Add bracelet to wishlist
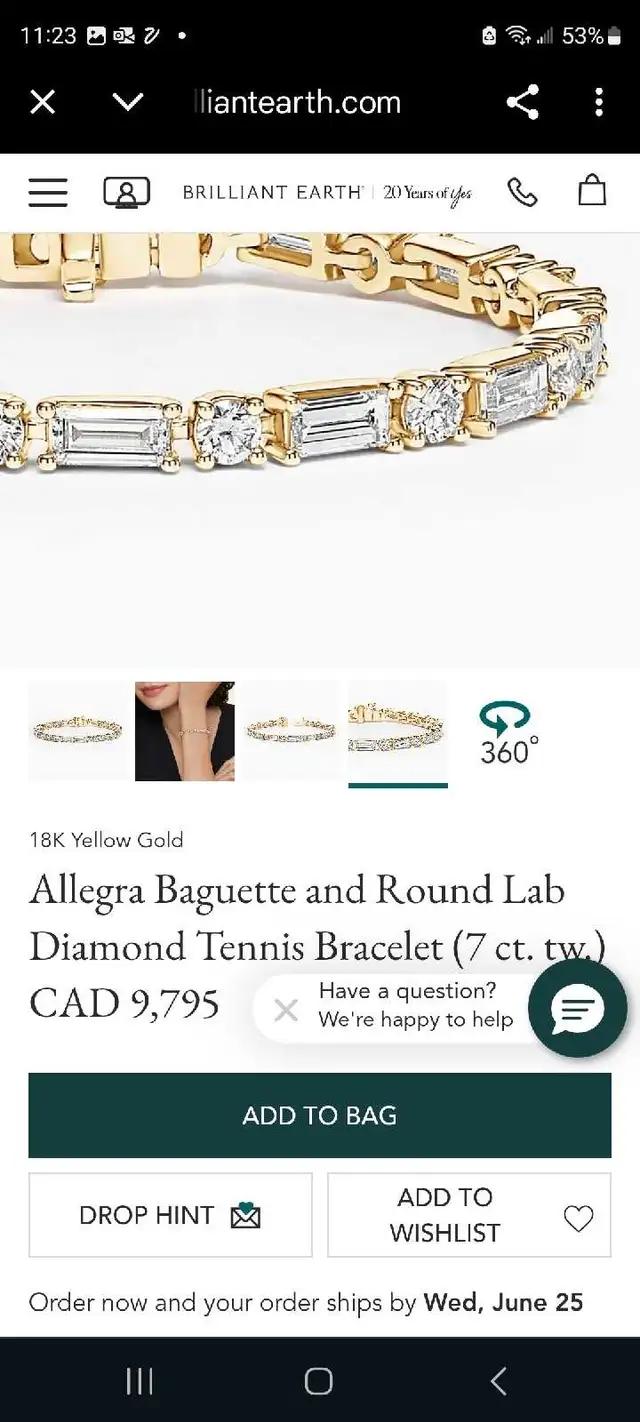Image resolution: width=640 pixels, height=1422 pixels. coord(469,1215)
